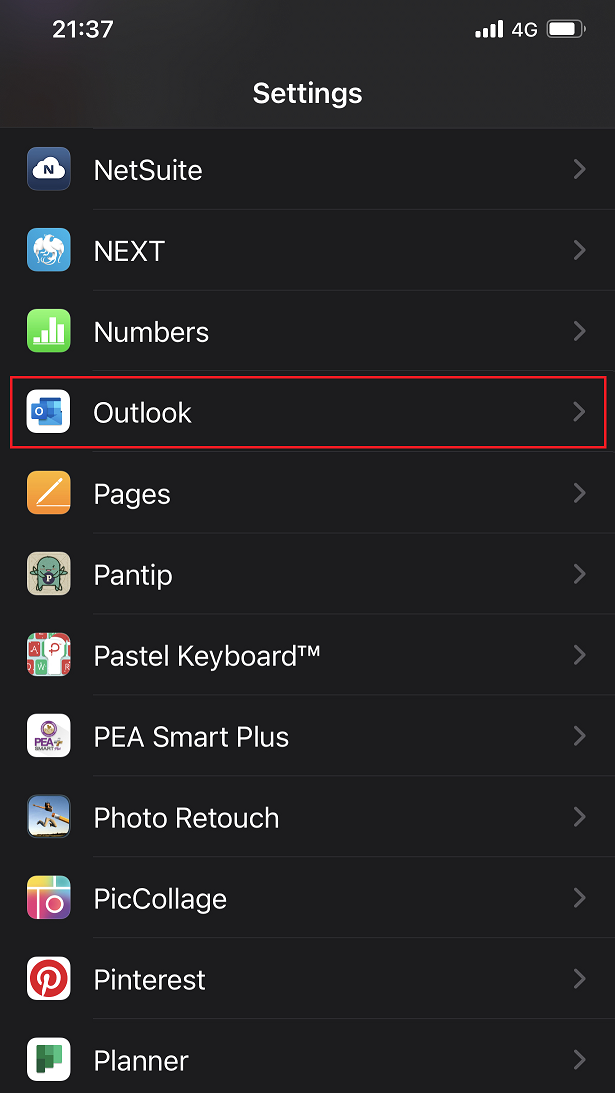Open NEXT app settings

click(307, 251)
